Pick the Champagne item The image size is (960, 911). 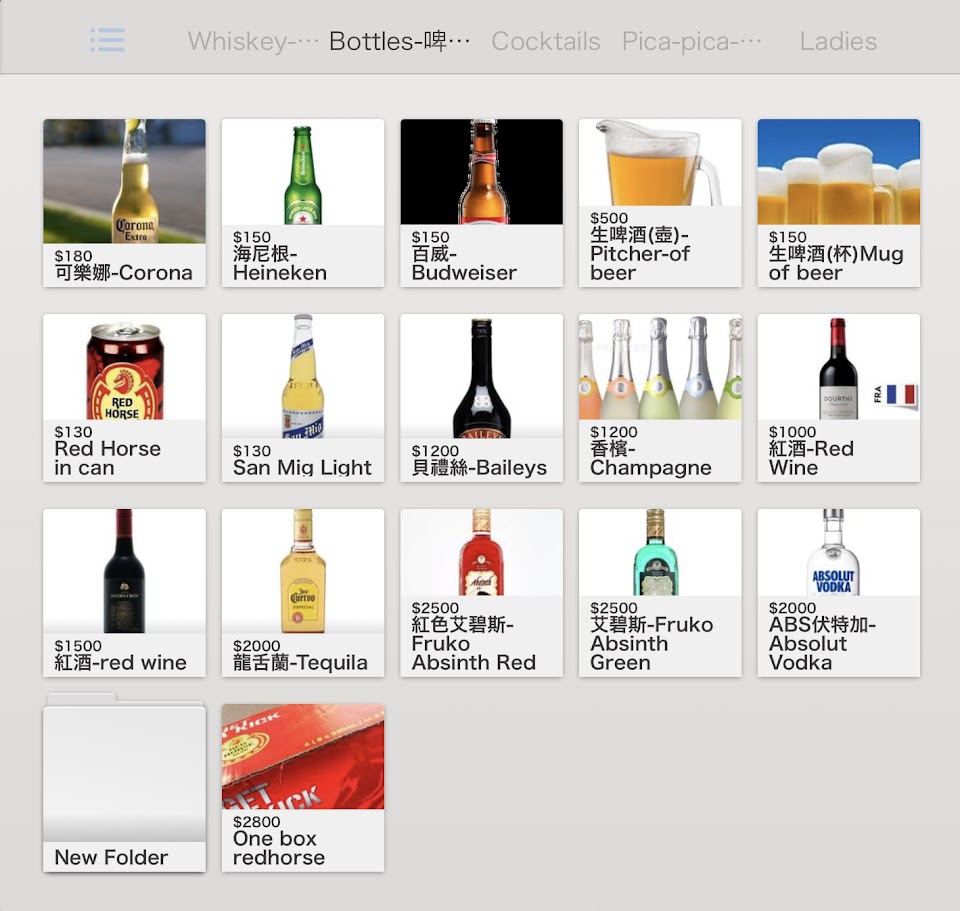point(660,398)
